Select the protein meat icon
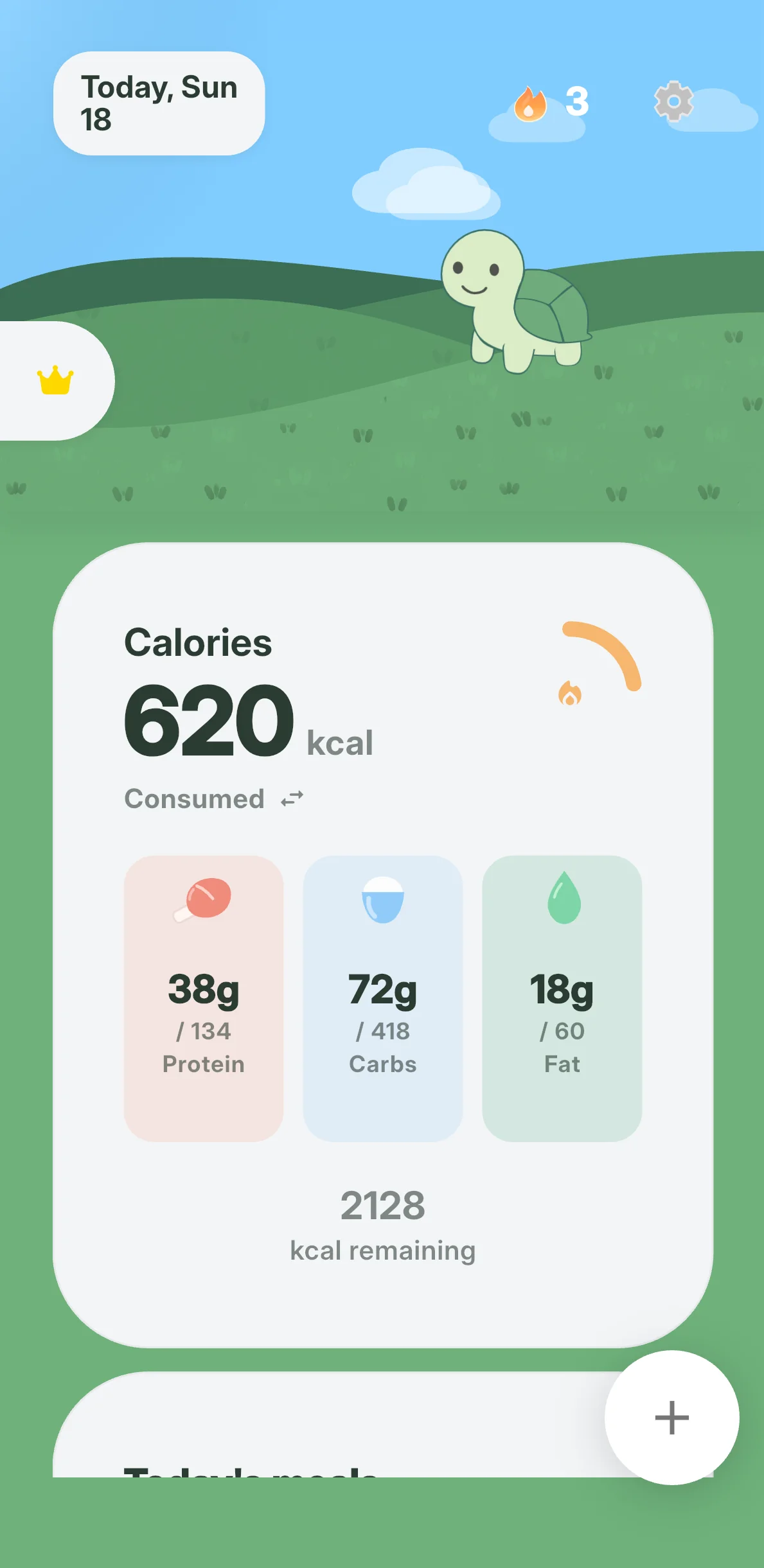This screenshot has height=1568, width=764. (x=203, y=899)
